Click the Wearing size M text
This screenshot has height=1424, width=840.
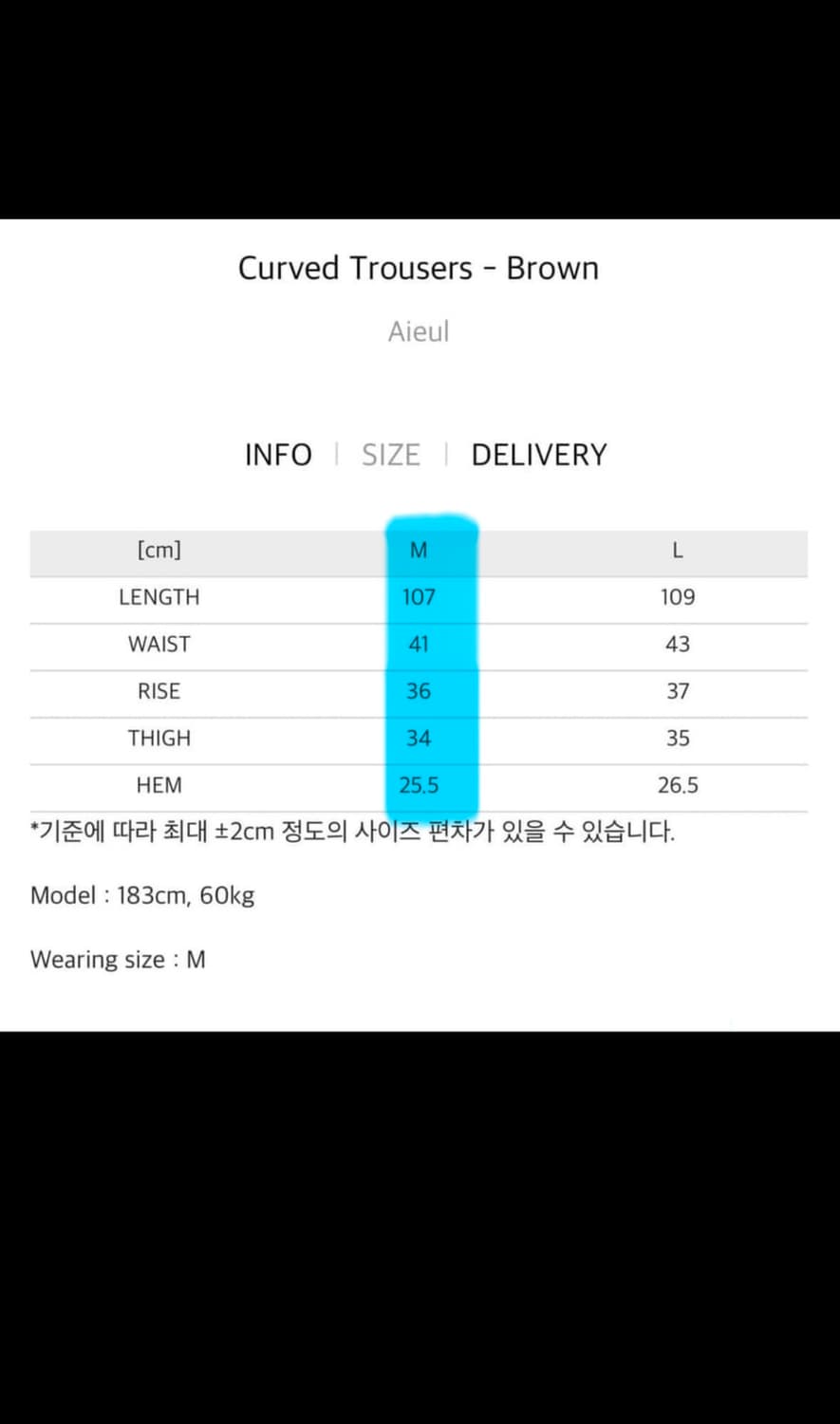[118, 959]
